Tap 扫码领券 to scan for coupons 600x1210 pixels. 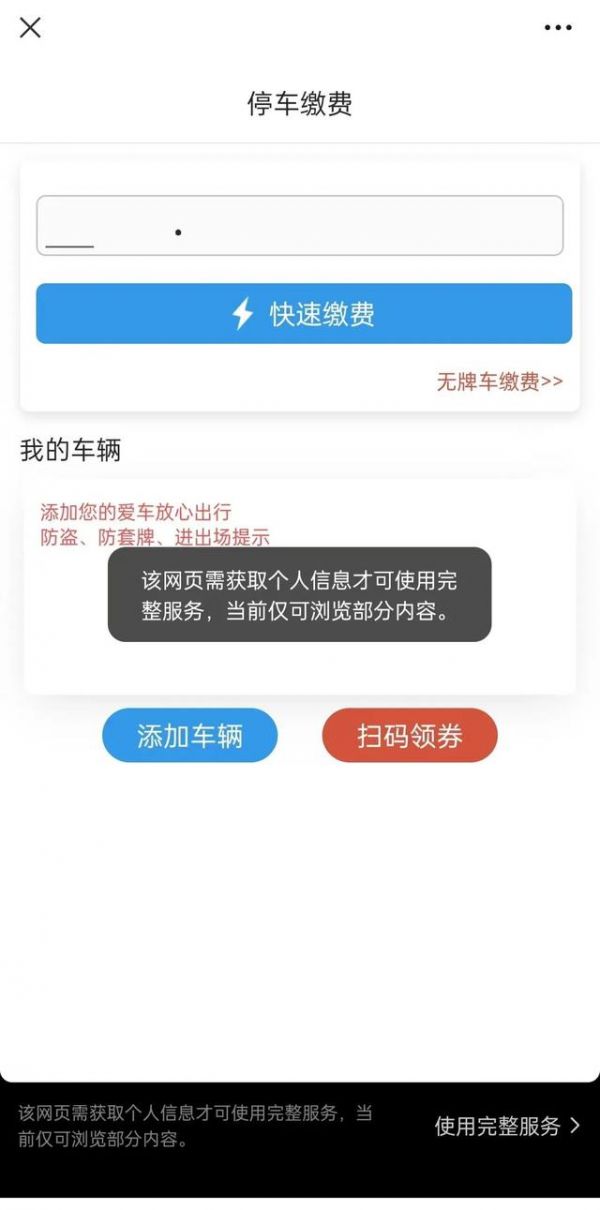[x=410, y=736]
